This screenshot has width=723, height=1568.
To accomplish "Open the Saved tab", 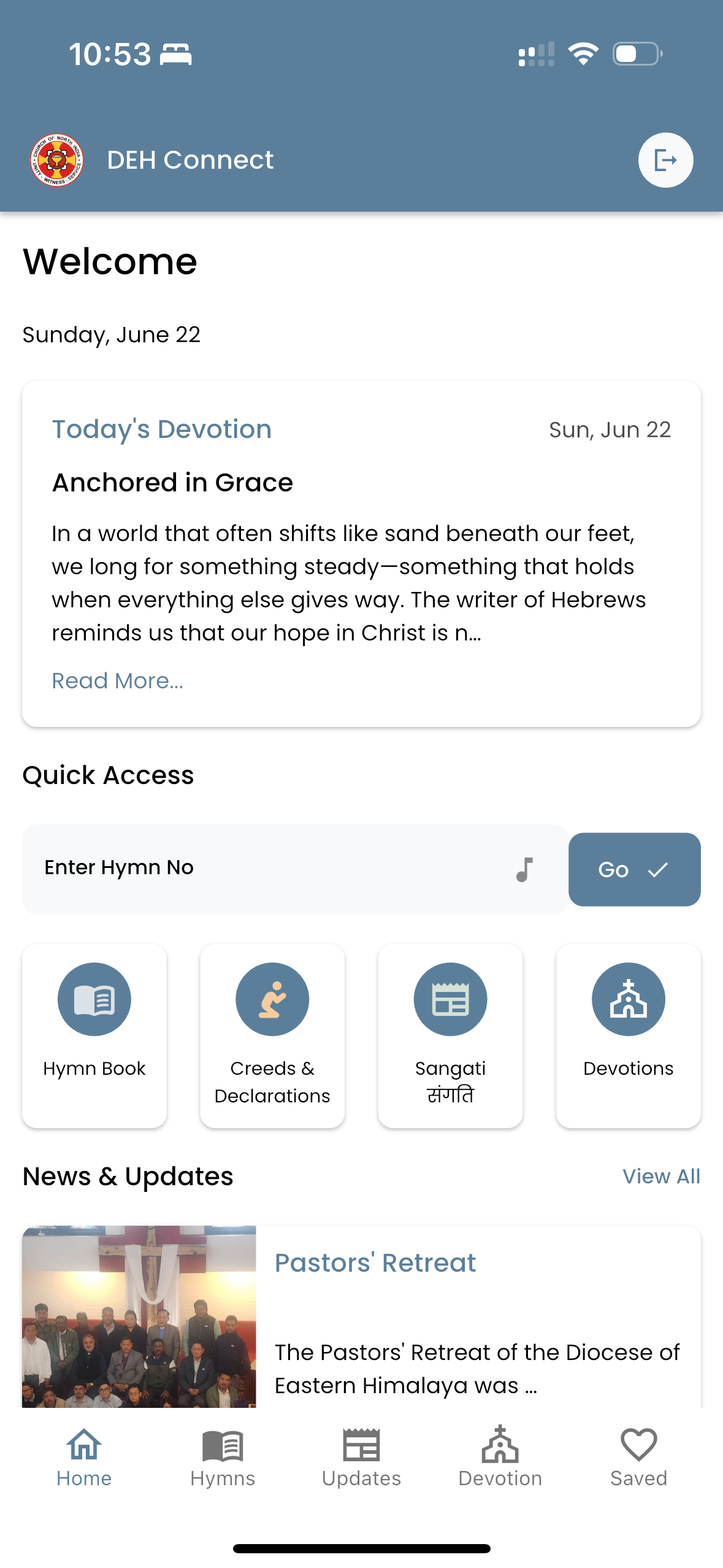I will (x=638, y=1458).
